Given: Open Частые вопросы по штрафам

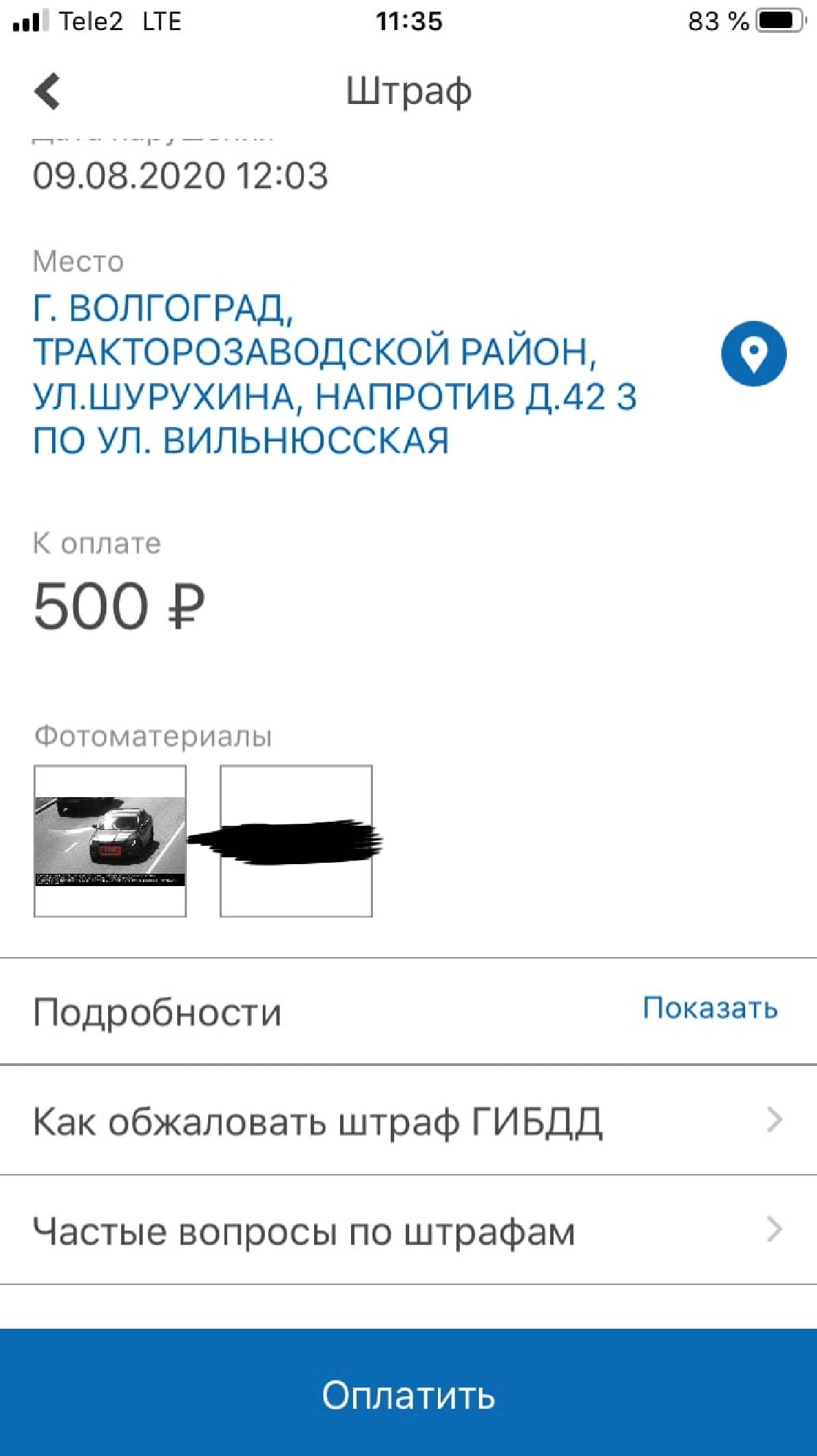Looking at the screenshot, I should (x=408, y=1230).
